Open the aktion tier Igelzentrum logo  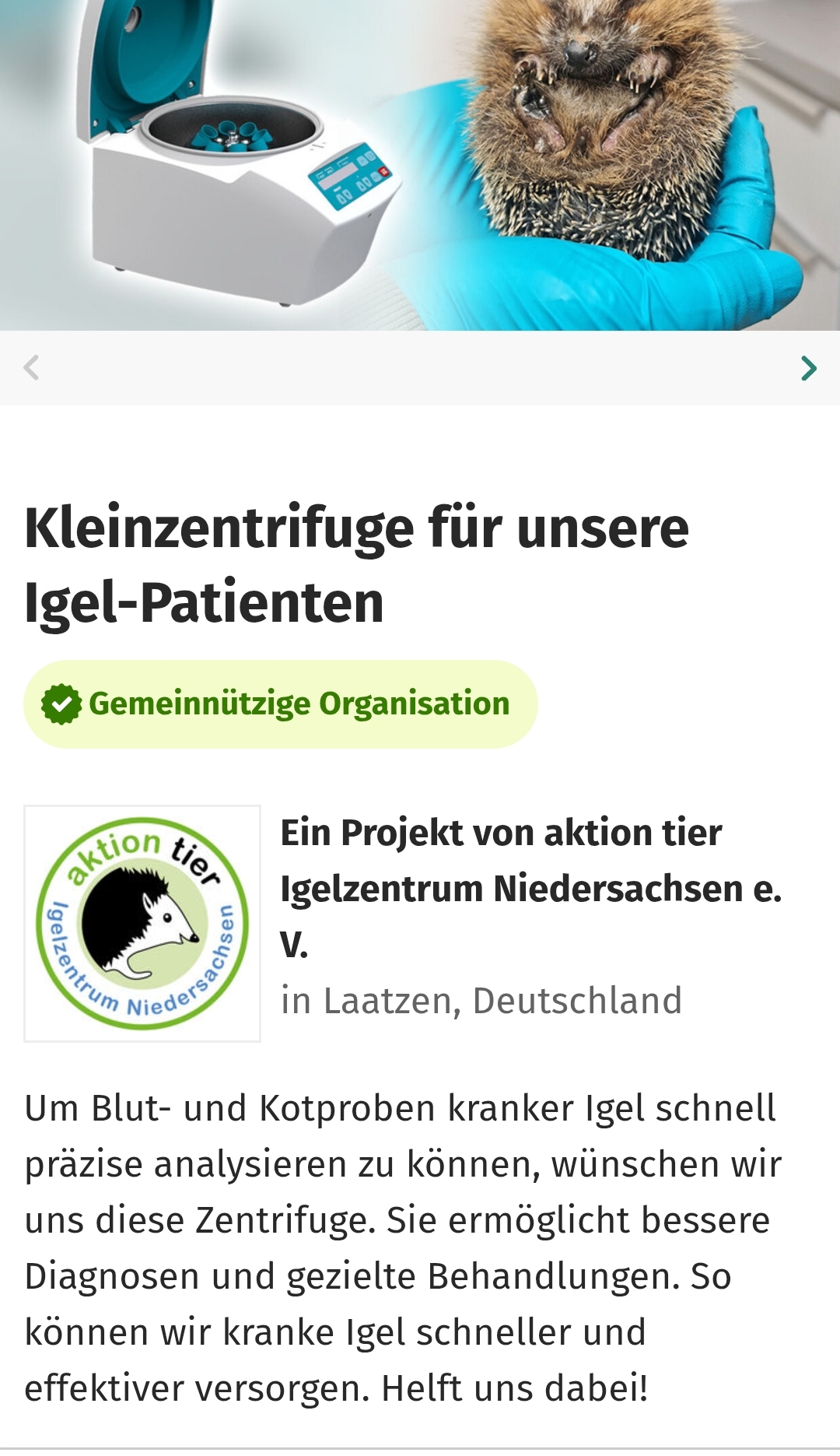click(x=142, y=923)
